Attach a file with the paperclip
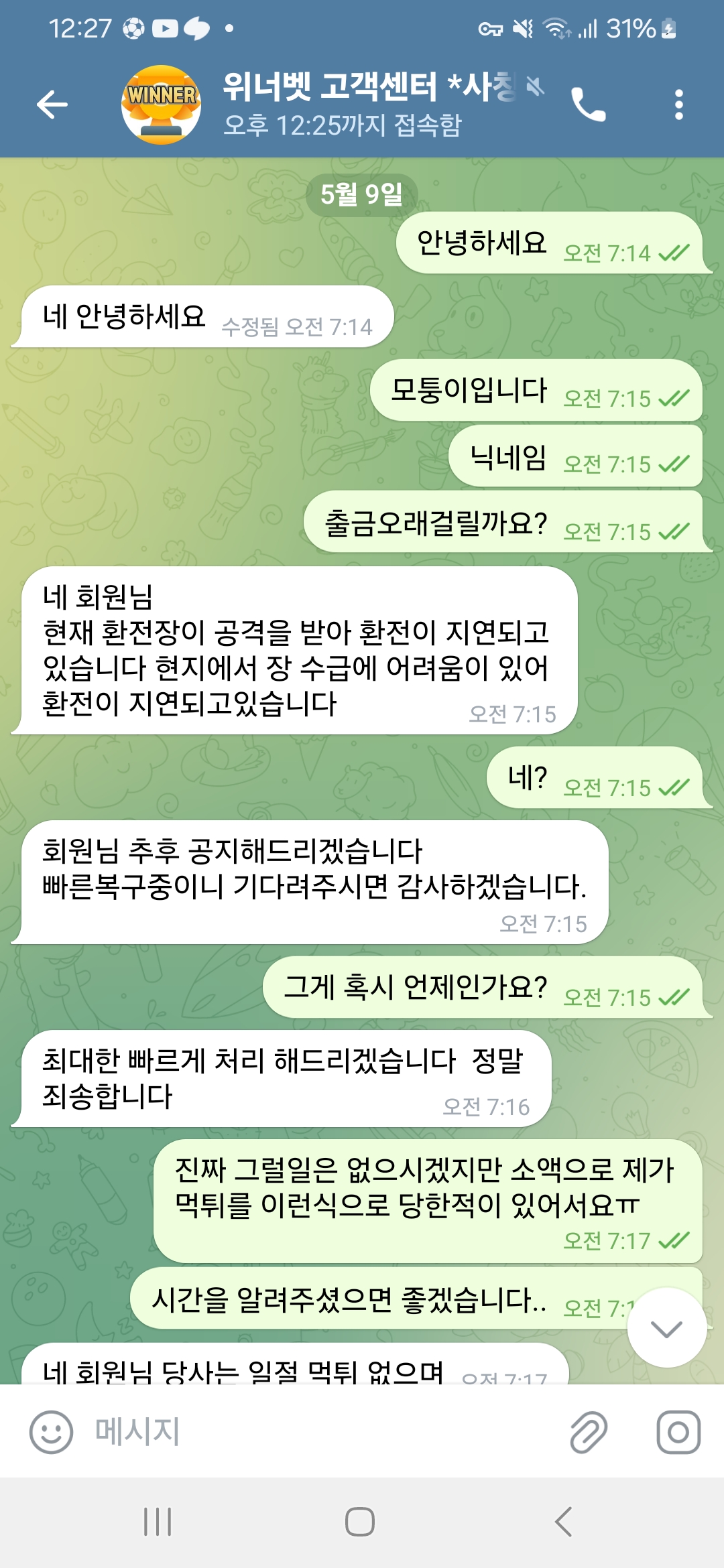Screen dimensions: 724x1568 (x=589, y=1432)
